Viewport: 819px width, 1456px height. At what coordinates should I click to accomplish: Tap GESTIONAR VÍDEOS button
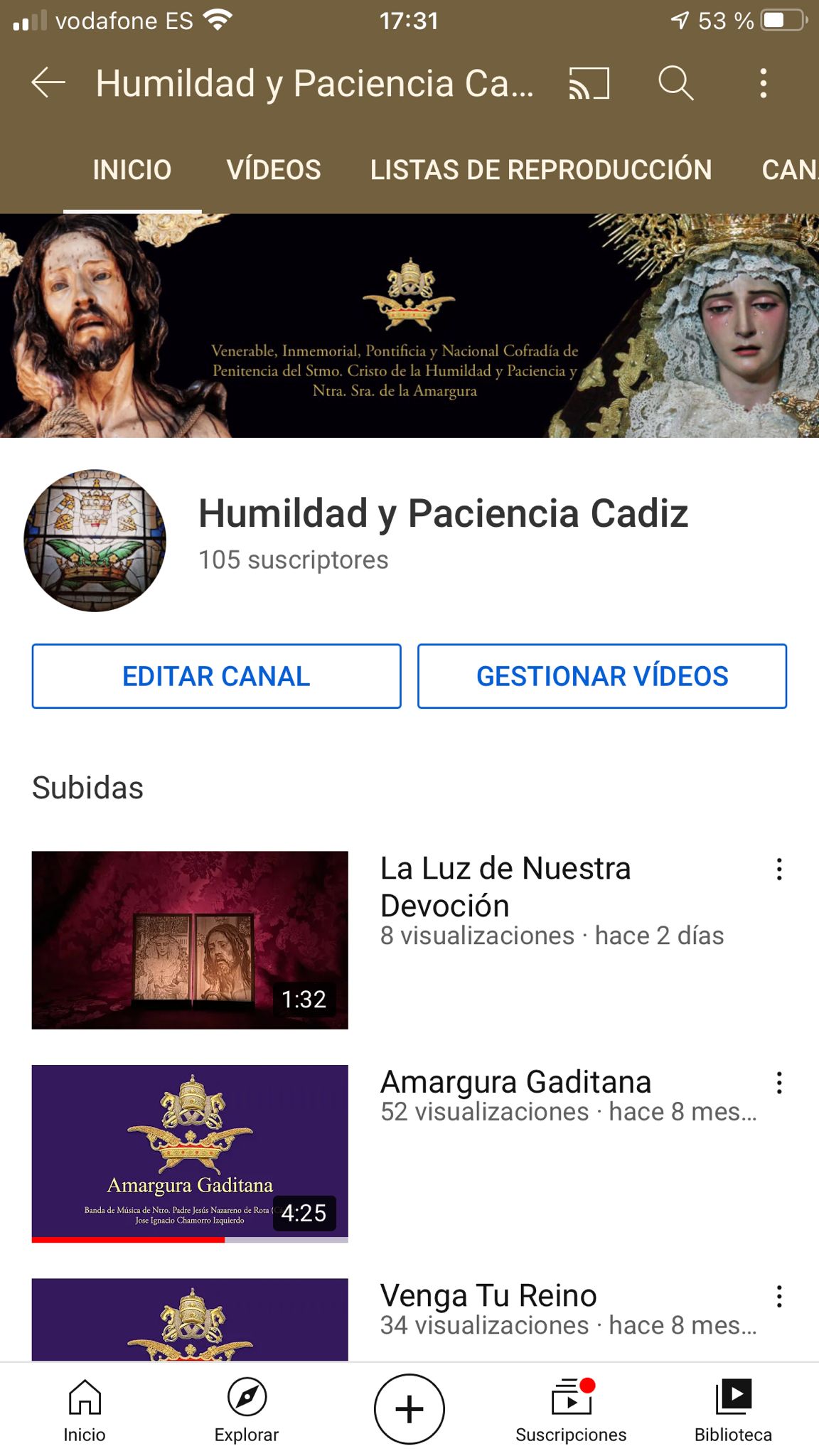602,676
